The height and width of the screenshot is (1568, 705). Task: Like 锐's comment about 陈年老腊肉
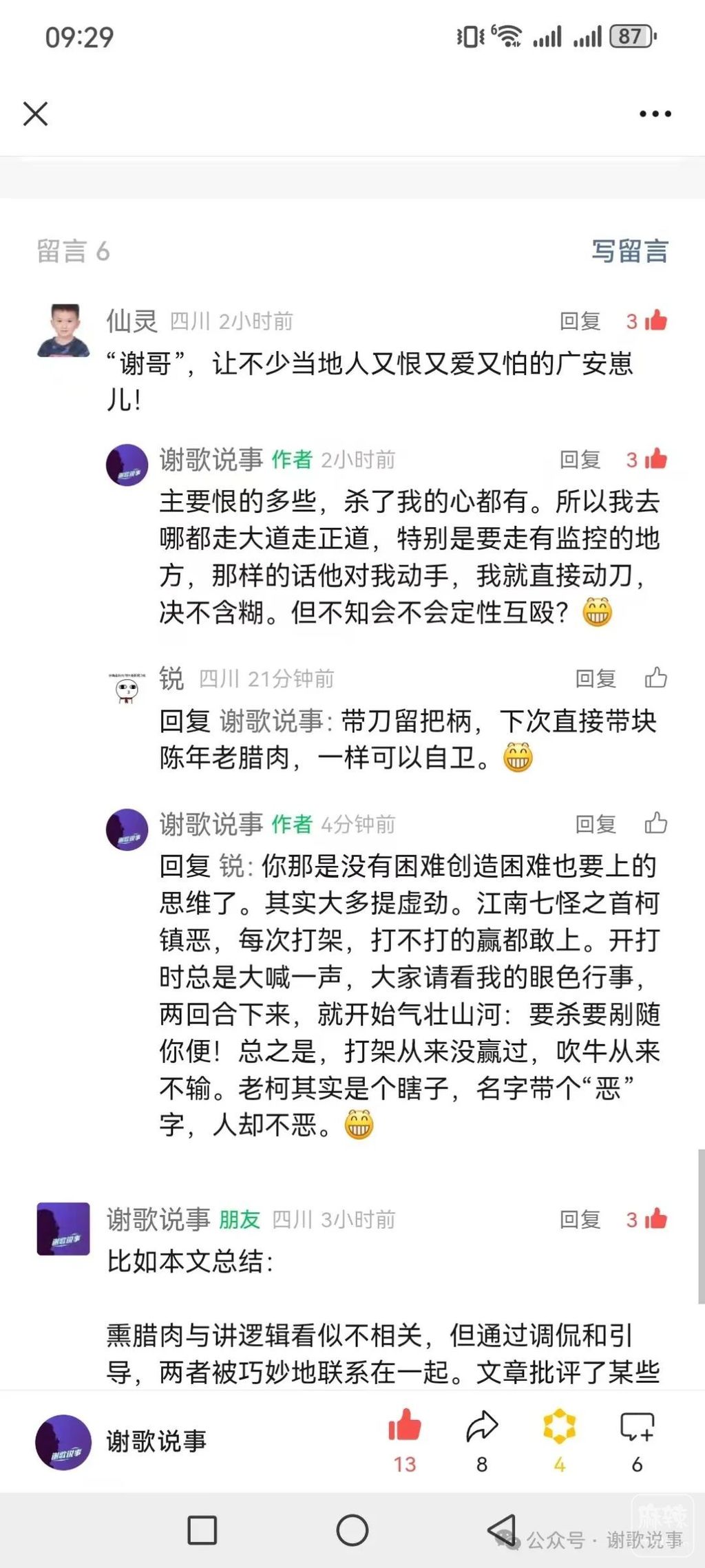click(x=655, y=679)
